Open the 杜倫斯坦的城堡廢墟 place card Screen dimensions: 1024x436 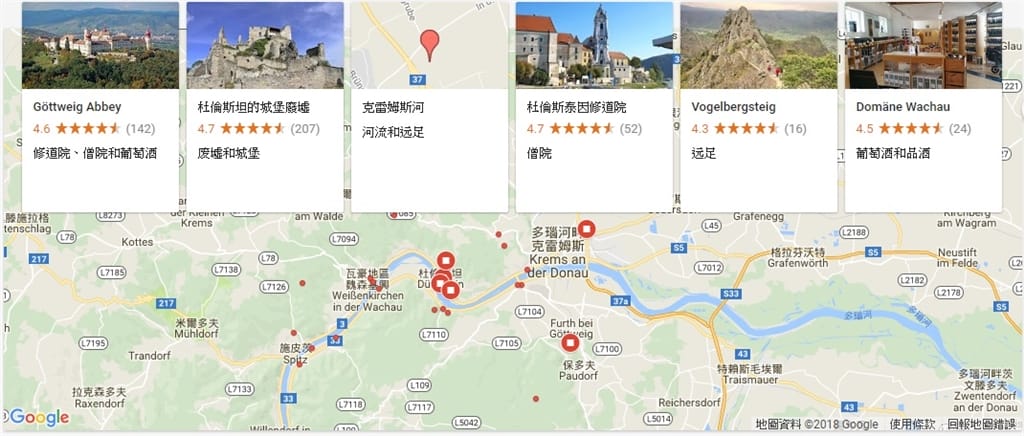pyautogui.click(x=265, y=105)
